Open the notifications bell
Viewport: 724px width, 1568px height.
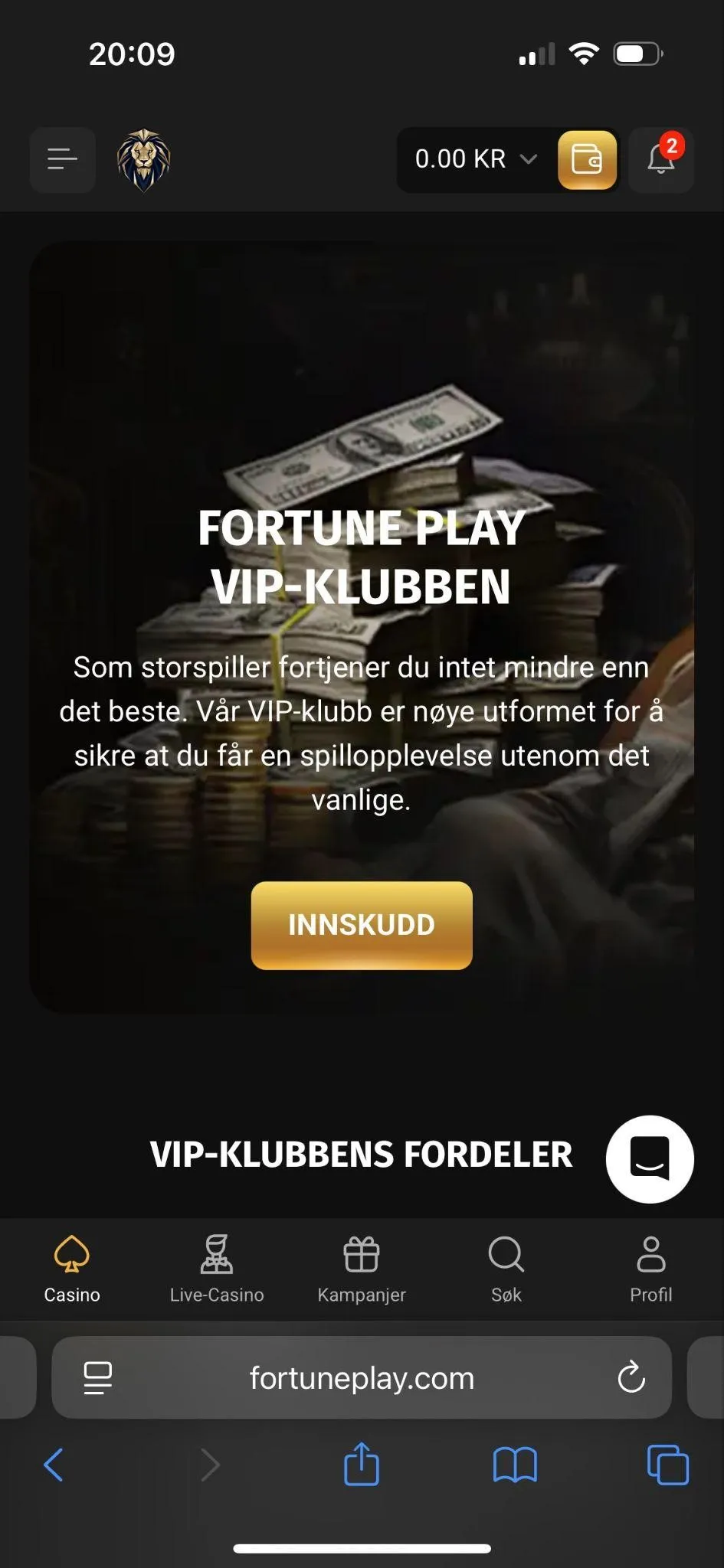click(x=661, y=159)
